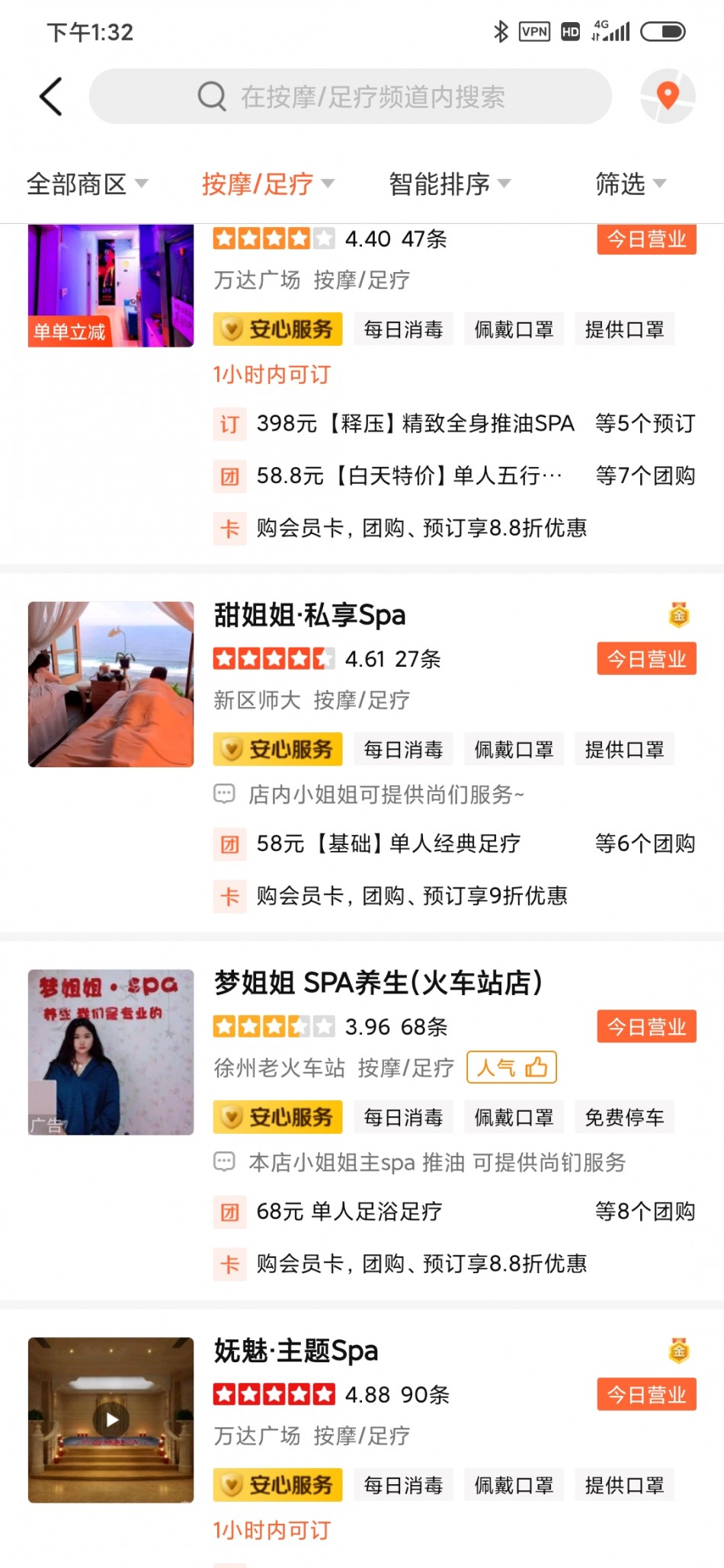Viewport: 724px width, 1568px height.
Task: Open the 智能排序 sort dropdown
Action: click(449, 184)
